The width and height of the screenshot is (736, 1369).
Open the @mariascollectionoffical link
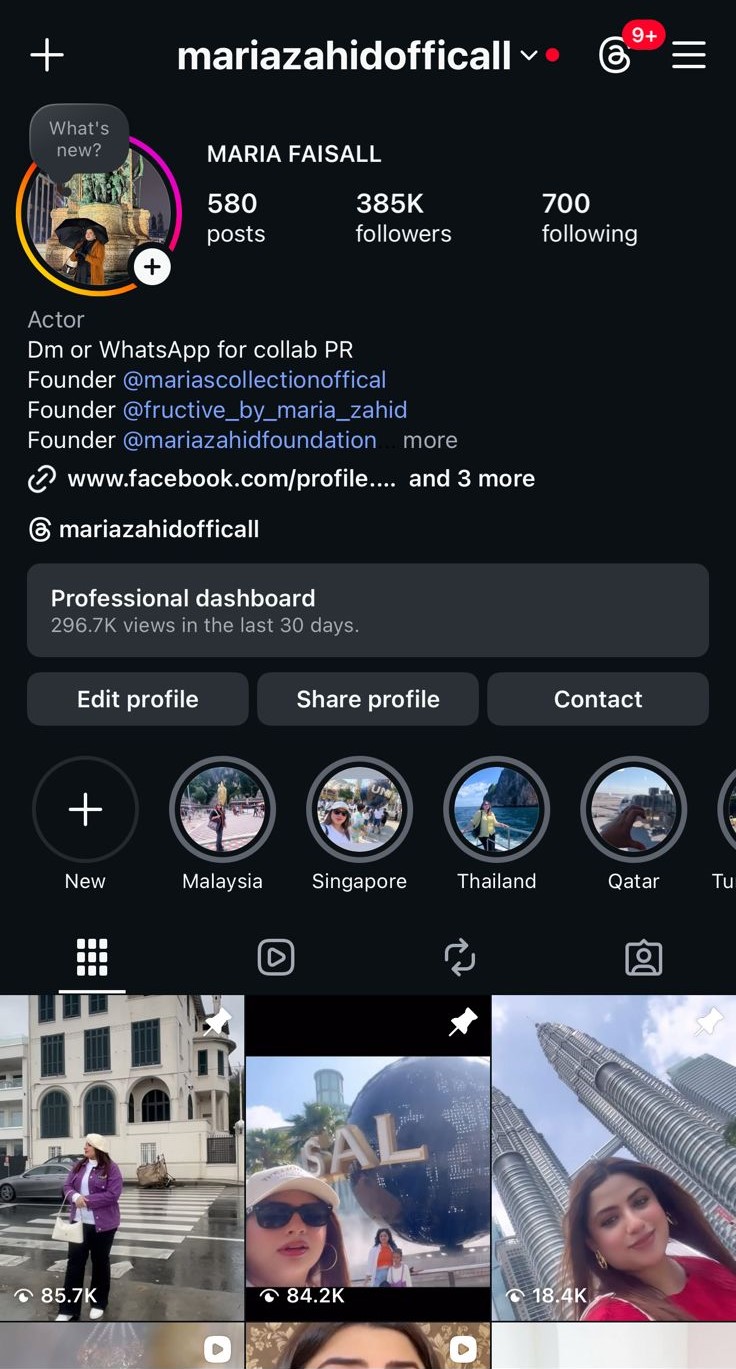pos(254,380)
